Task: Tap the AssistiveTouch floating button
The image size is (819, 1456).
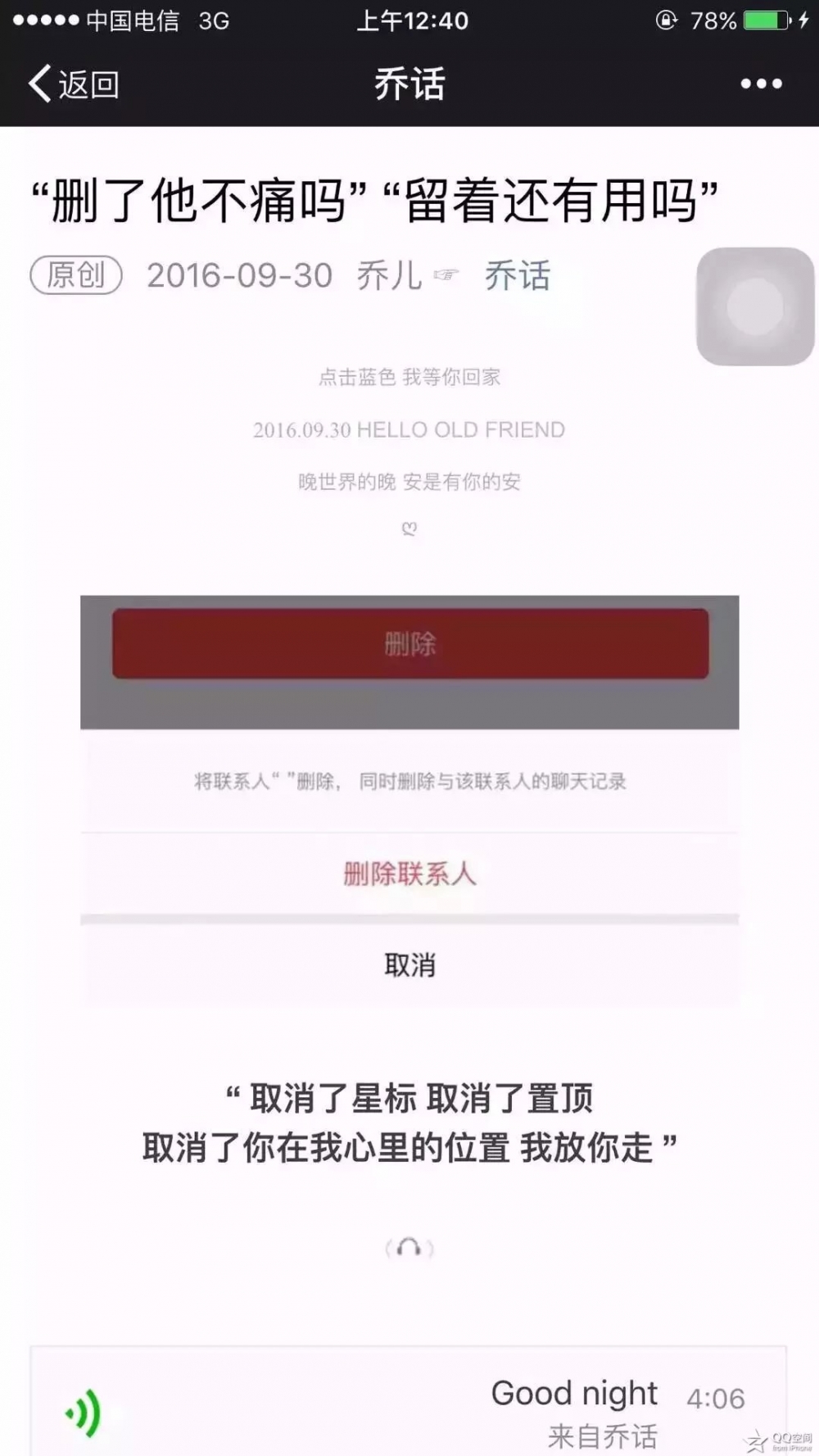Action: [x=755, y=306]
